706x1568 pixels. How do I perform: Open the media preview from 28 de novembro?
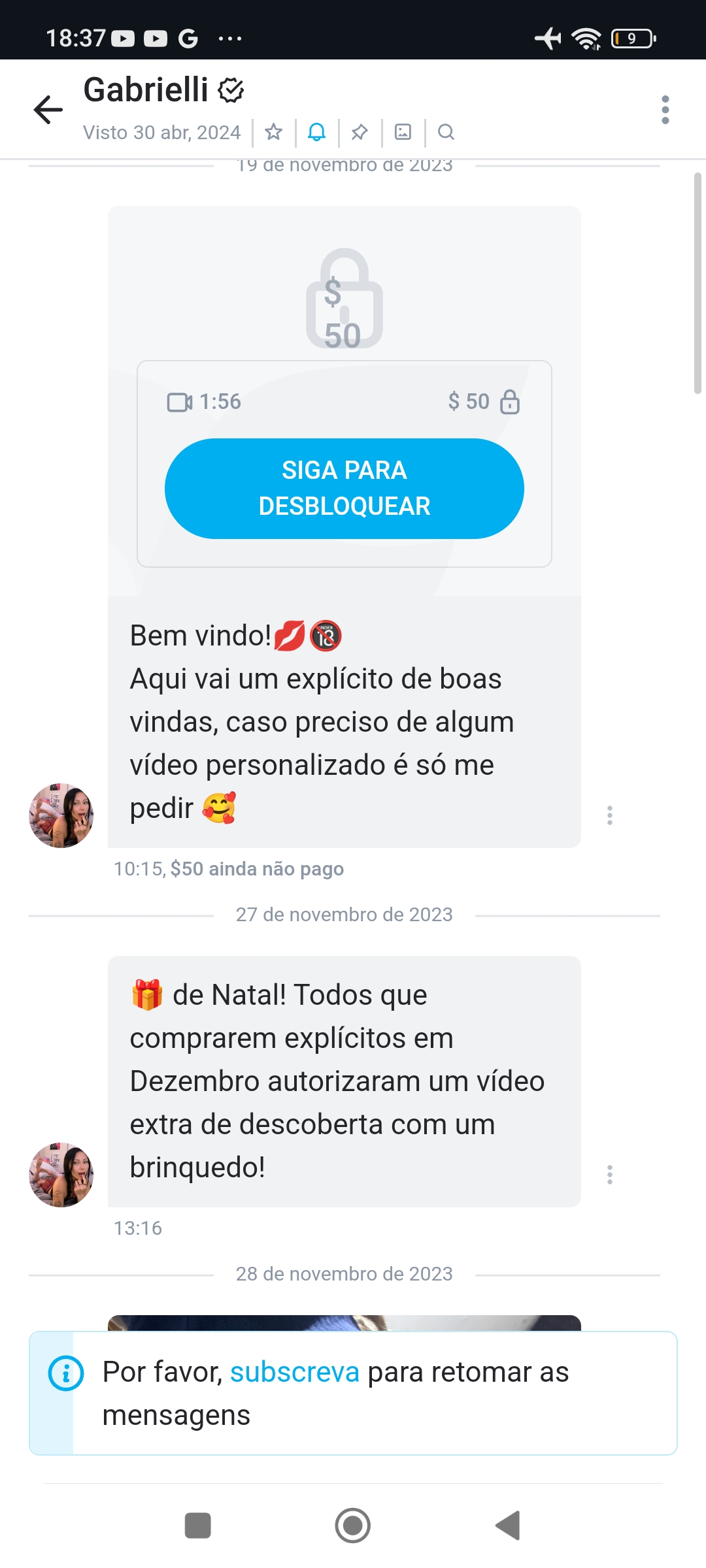pyautogui.click(x=344, y=1322)
